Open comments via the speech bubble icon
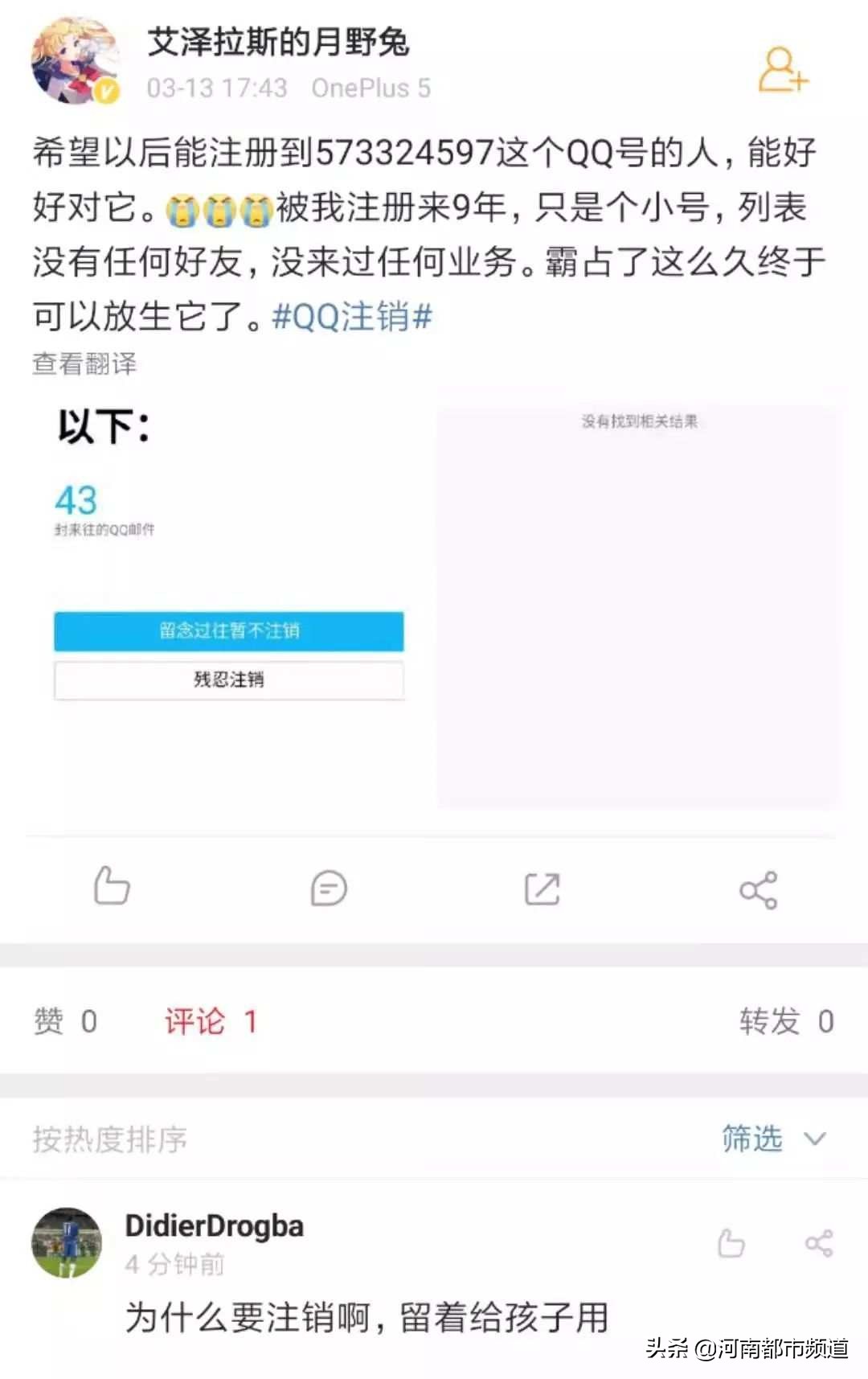Screen dimensions: 868x1379 pyautogui.click(x=326, y=889)
